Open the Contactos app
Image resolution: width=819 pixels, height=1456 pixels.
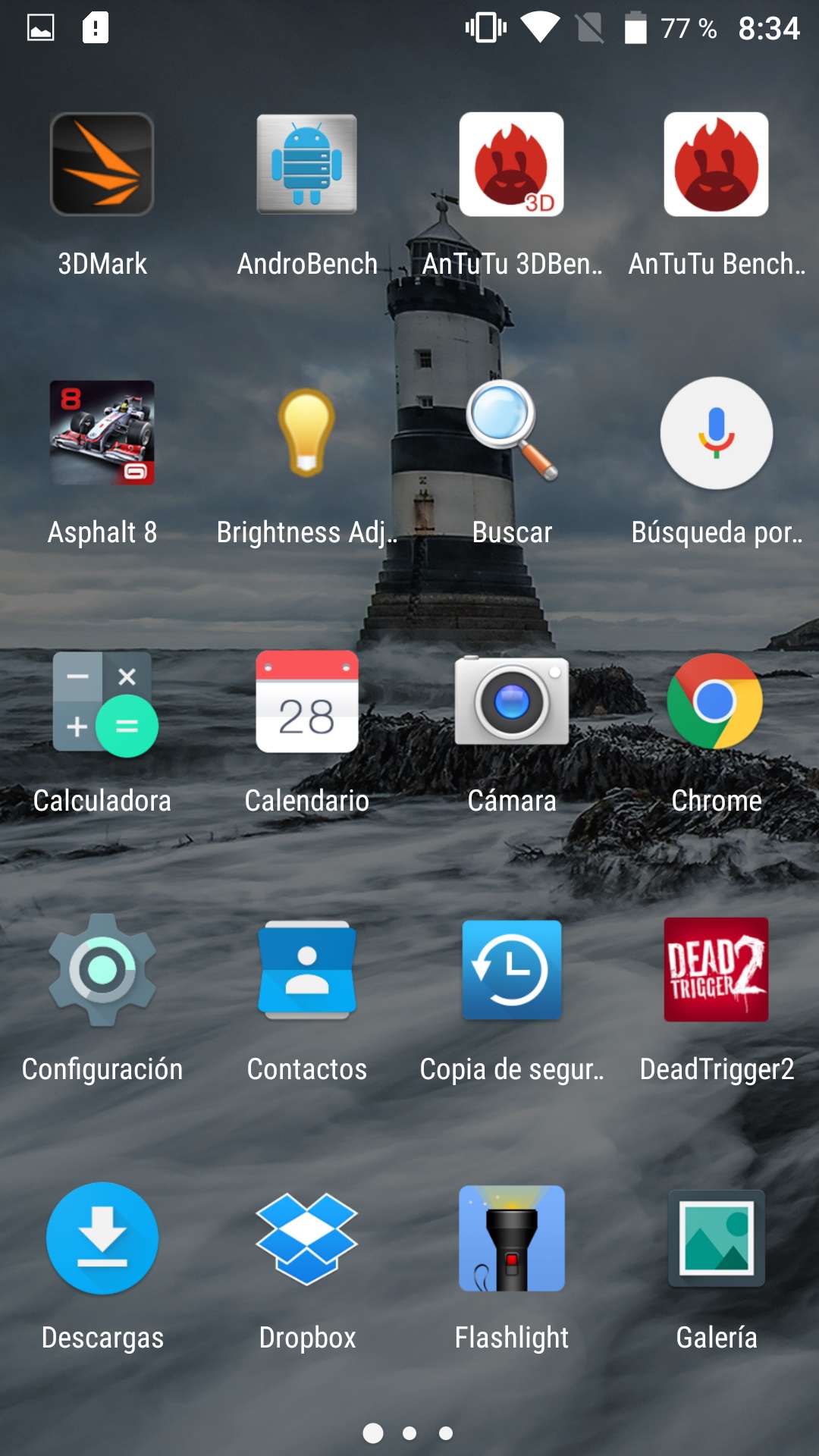coord(307,970)
